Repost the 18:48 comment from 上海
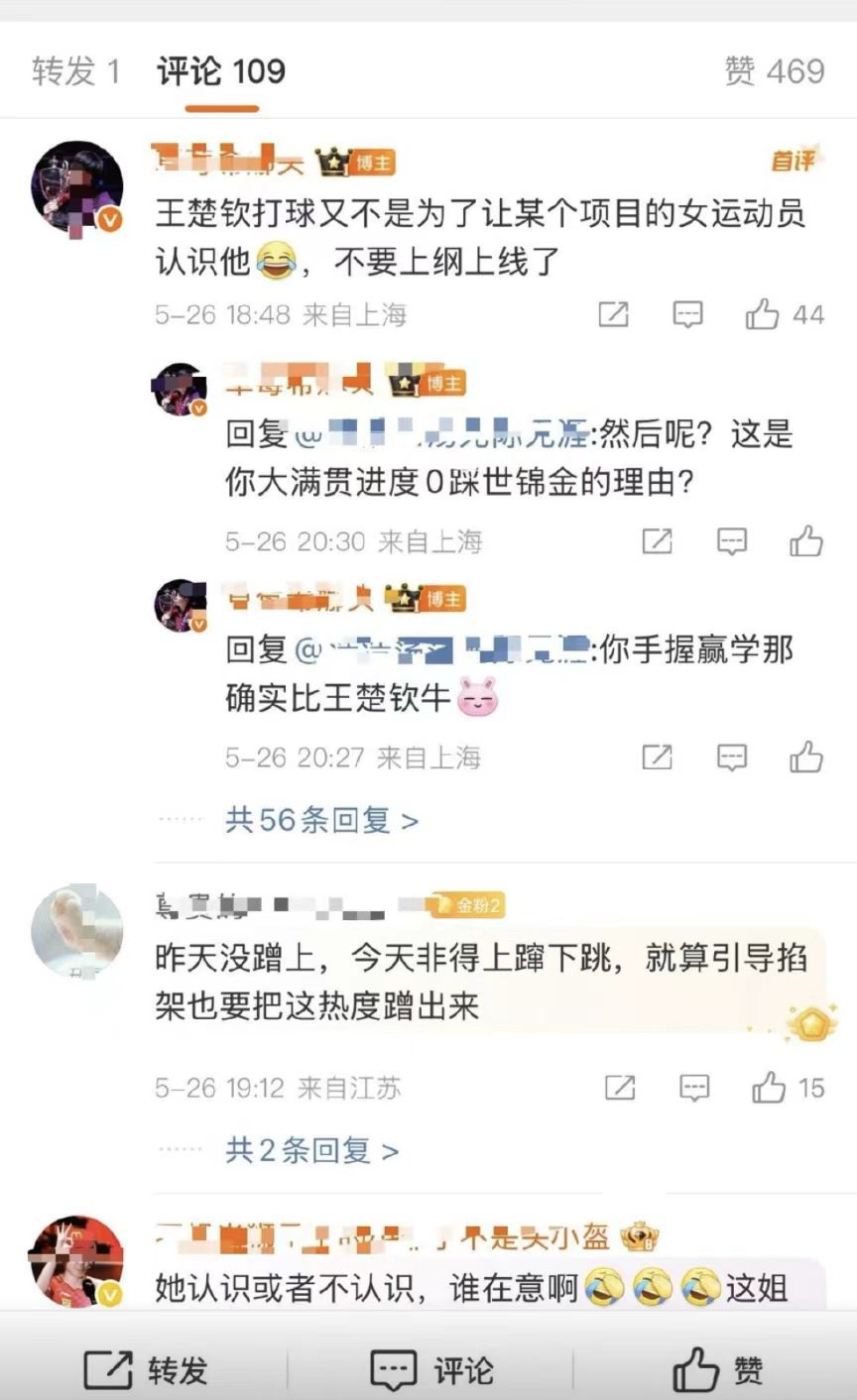This screenshot has width=857, height=1400. coord(614,315)
